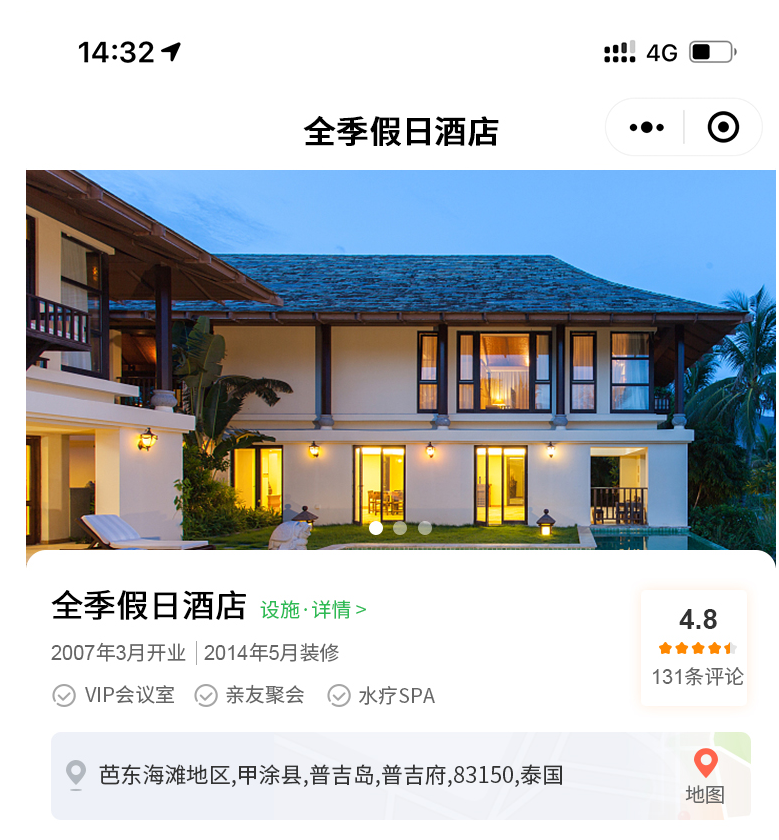View the hotel banner photo fullscreen

[400, 360]
